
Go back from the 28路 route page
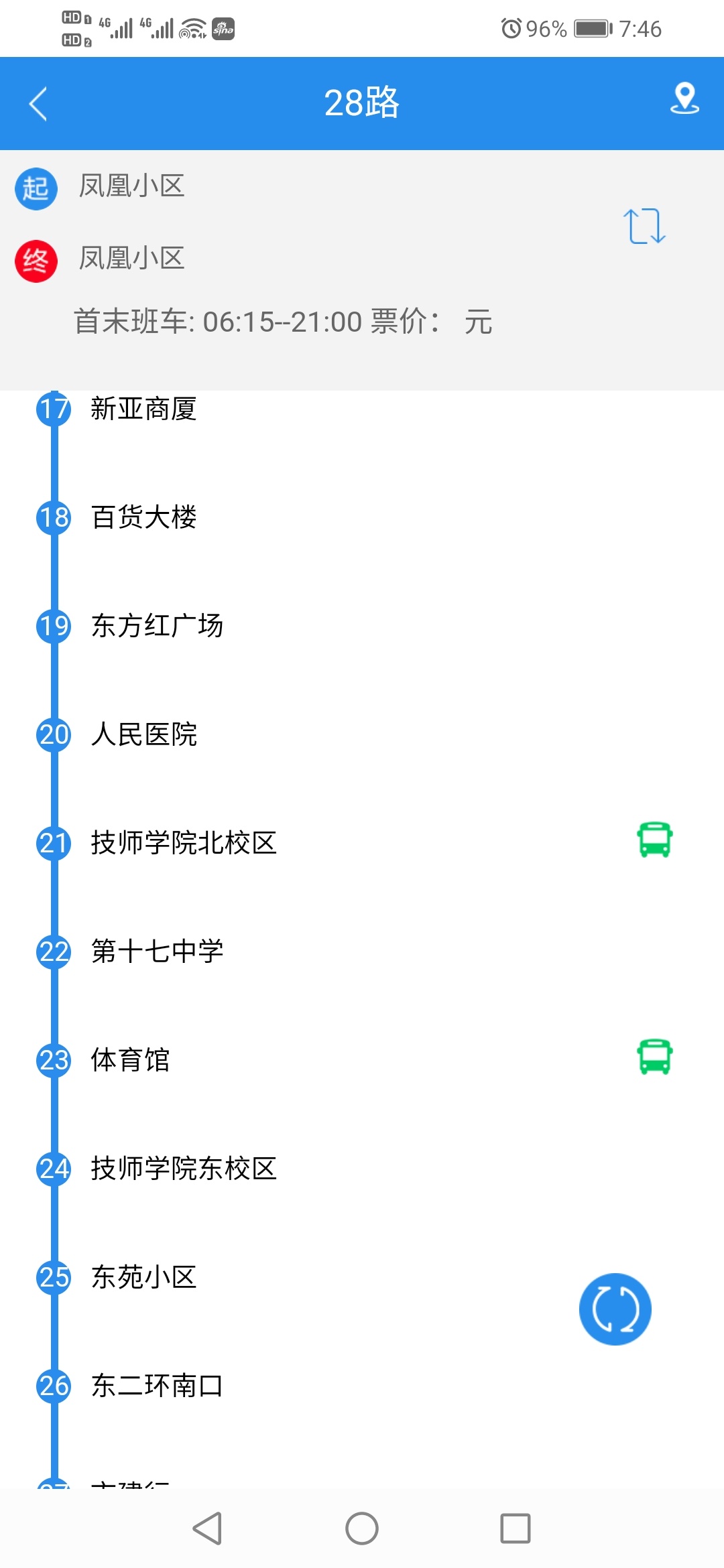click(x=38, y=104)
